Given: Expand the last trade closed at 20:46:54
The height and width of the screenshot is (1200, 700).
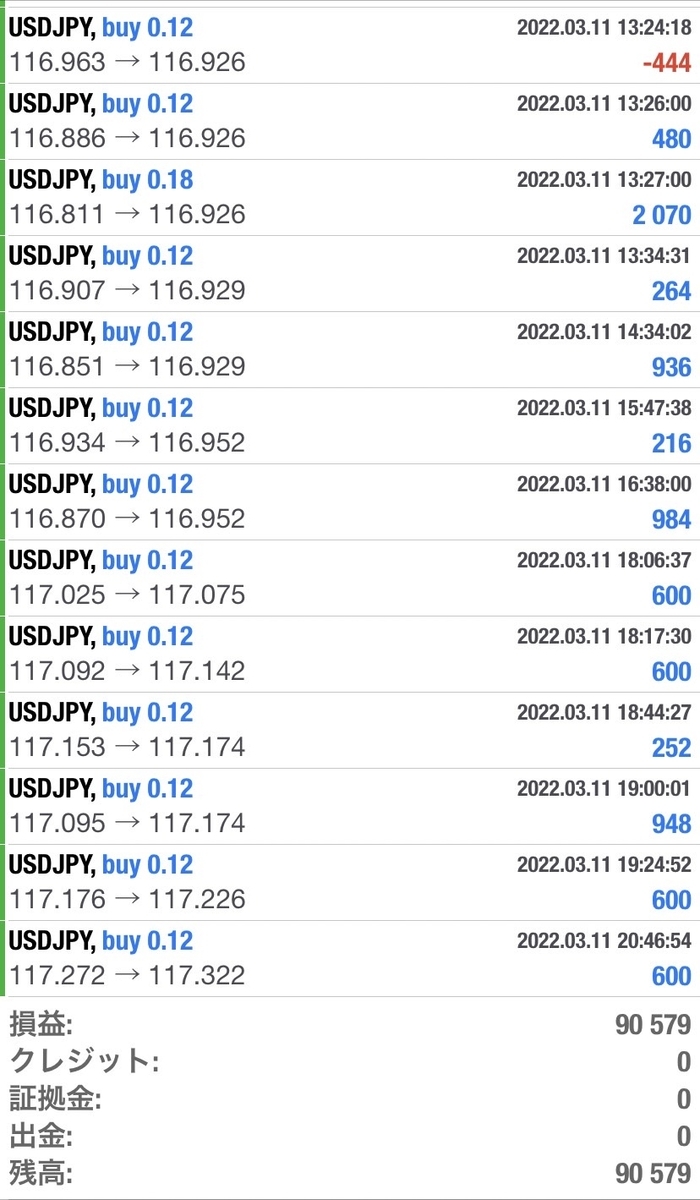Looking at the screenshot, I should (350, 958).
